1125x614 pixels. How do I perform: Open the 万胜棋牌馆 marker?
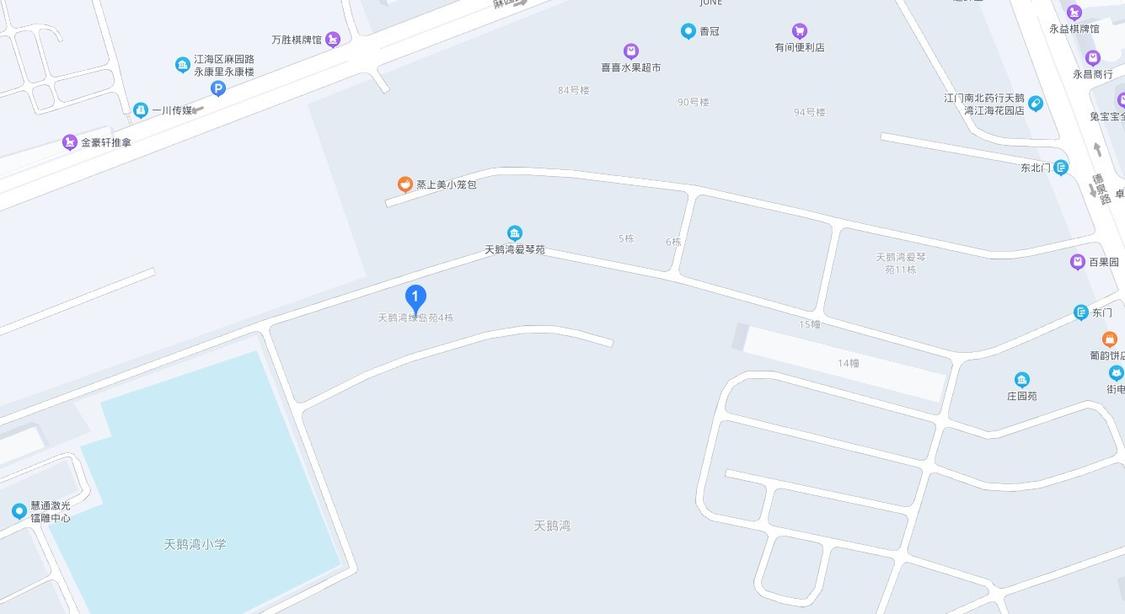(x=333, y=39)
